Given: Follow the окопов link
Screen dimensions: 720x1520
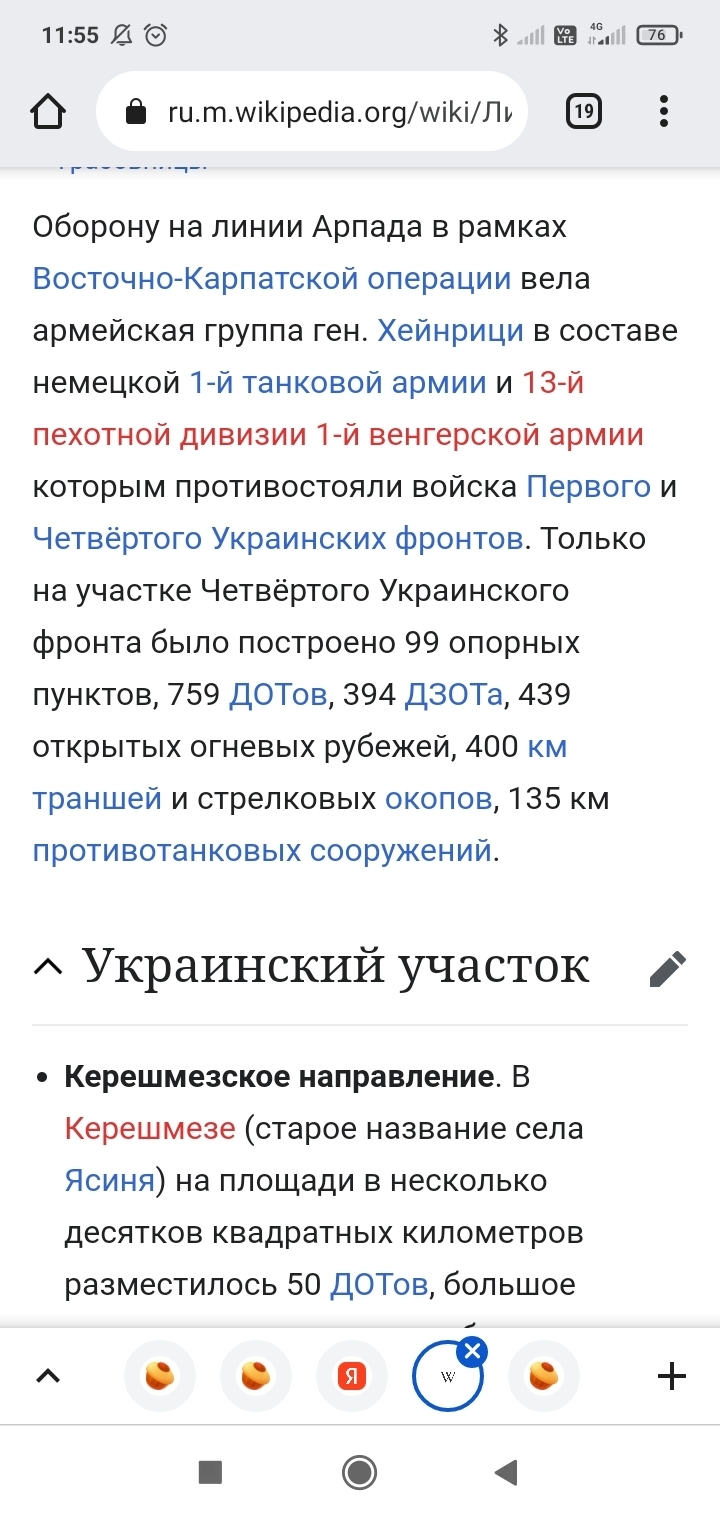Looking at the screenshot, I should [438, 798].
